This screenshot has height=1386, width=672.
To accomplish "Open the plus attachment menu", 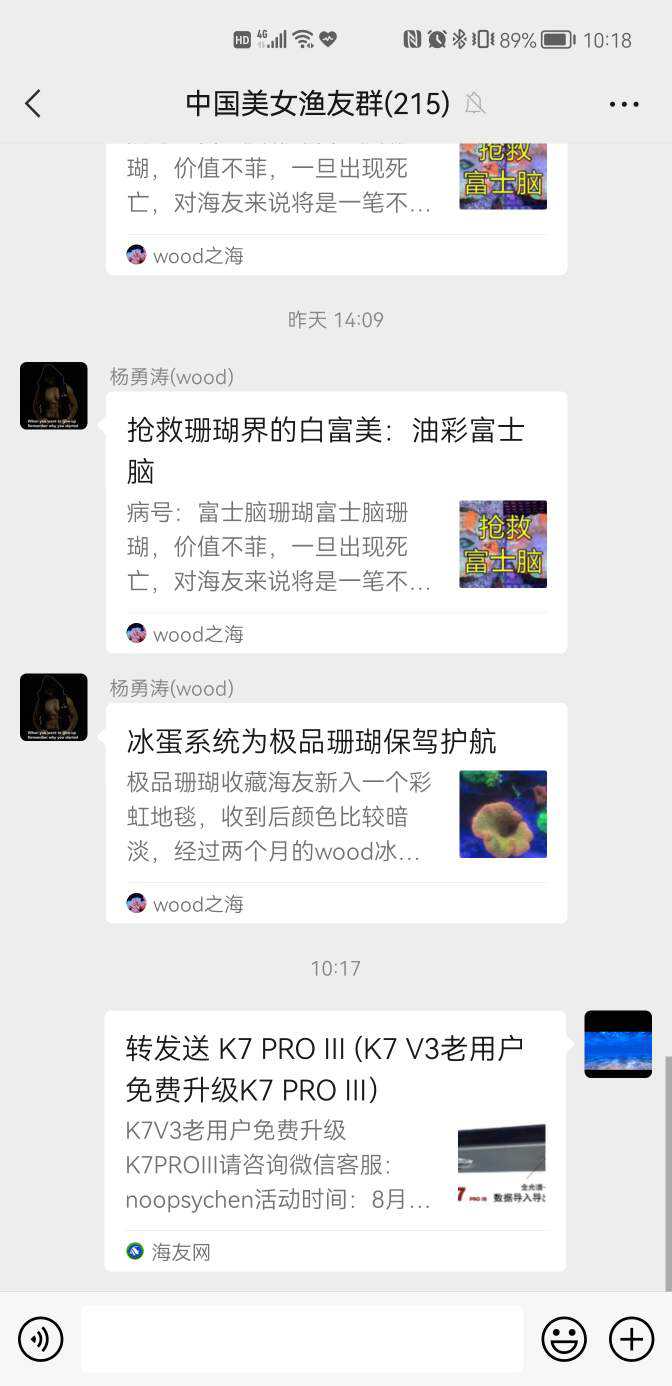I will pos(631,1339).
